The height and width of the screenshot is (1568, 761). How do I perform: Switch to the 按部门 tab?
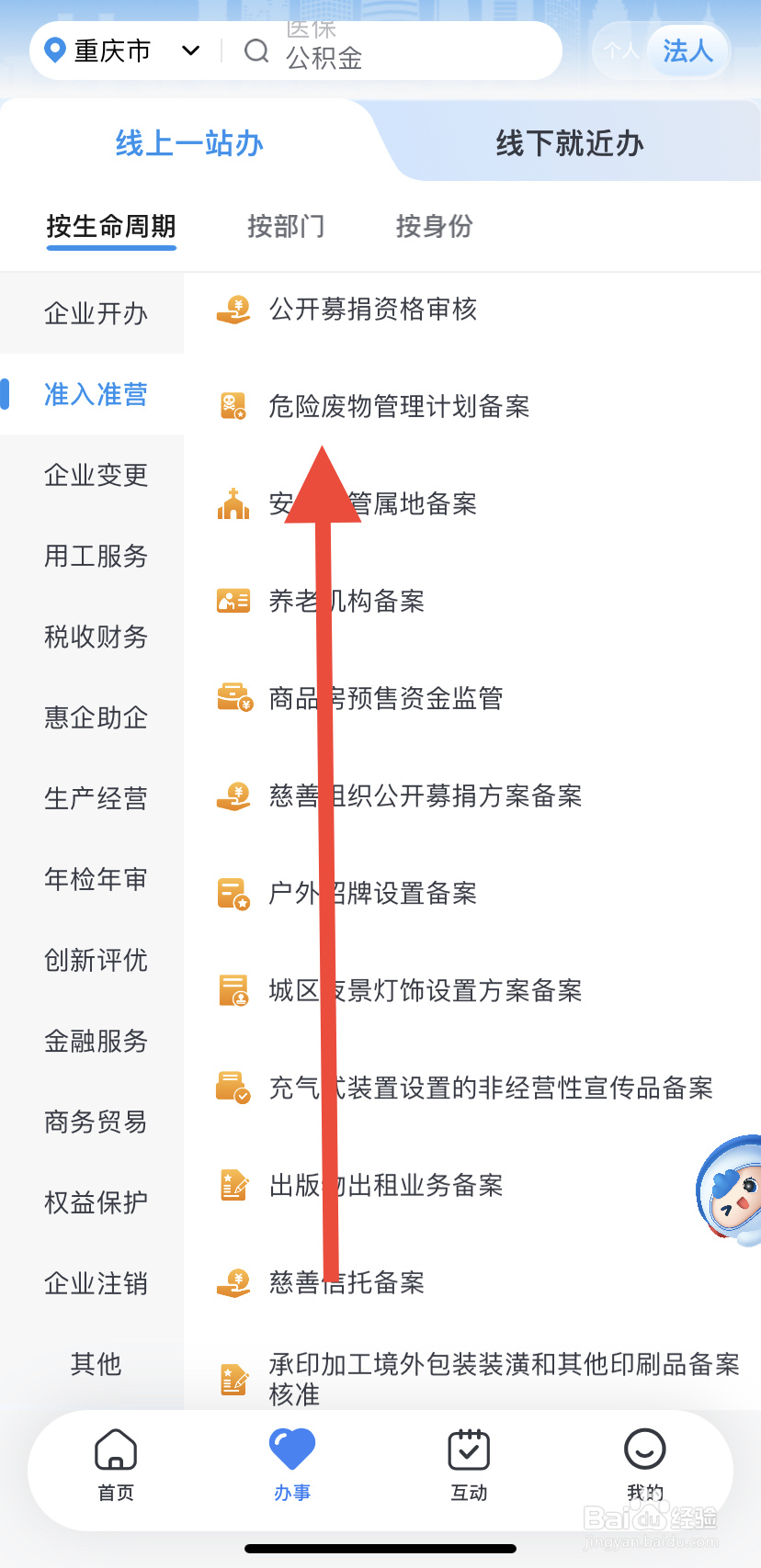tap(286, 226)
